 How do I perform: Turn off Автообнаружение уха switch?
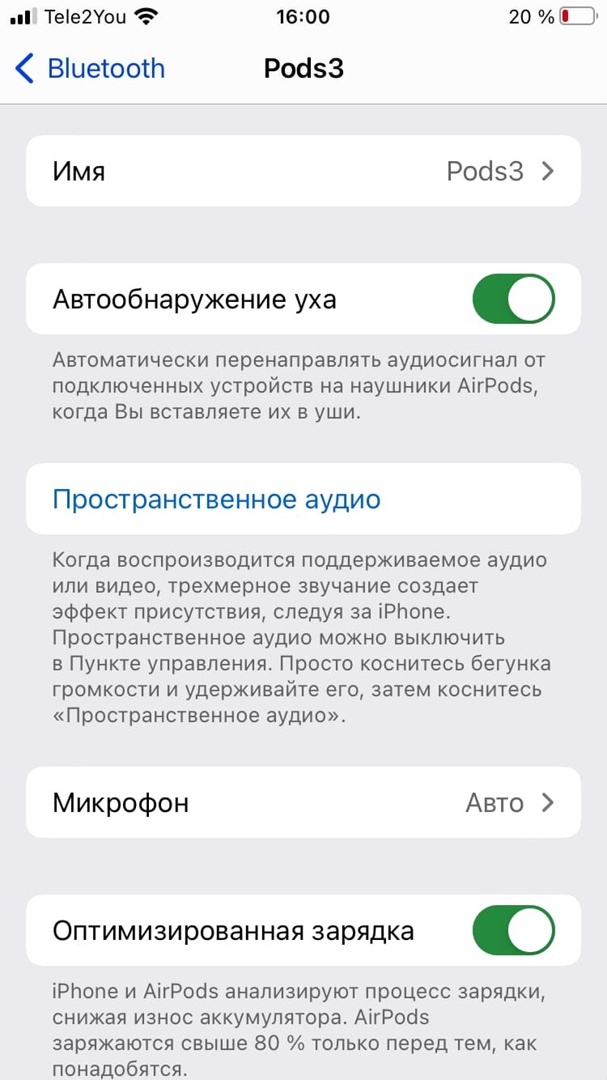tap(513, 299)
